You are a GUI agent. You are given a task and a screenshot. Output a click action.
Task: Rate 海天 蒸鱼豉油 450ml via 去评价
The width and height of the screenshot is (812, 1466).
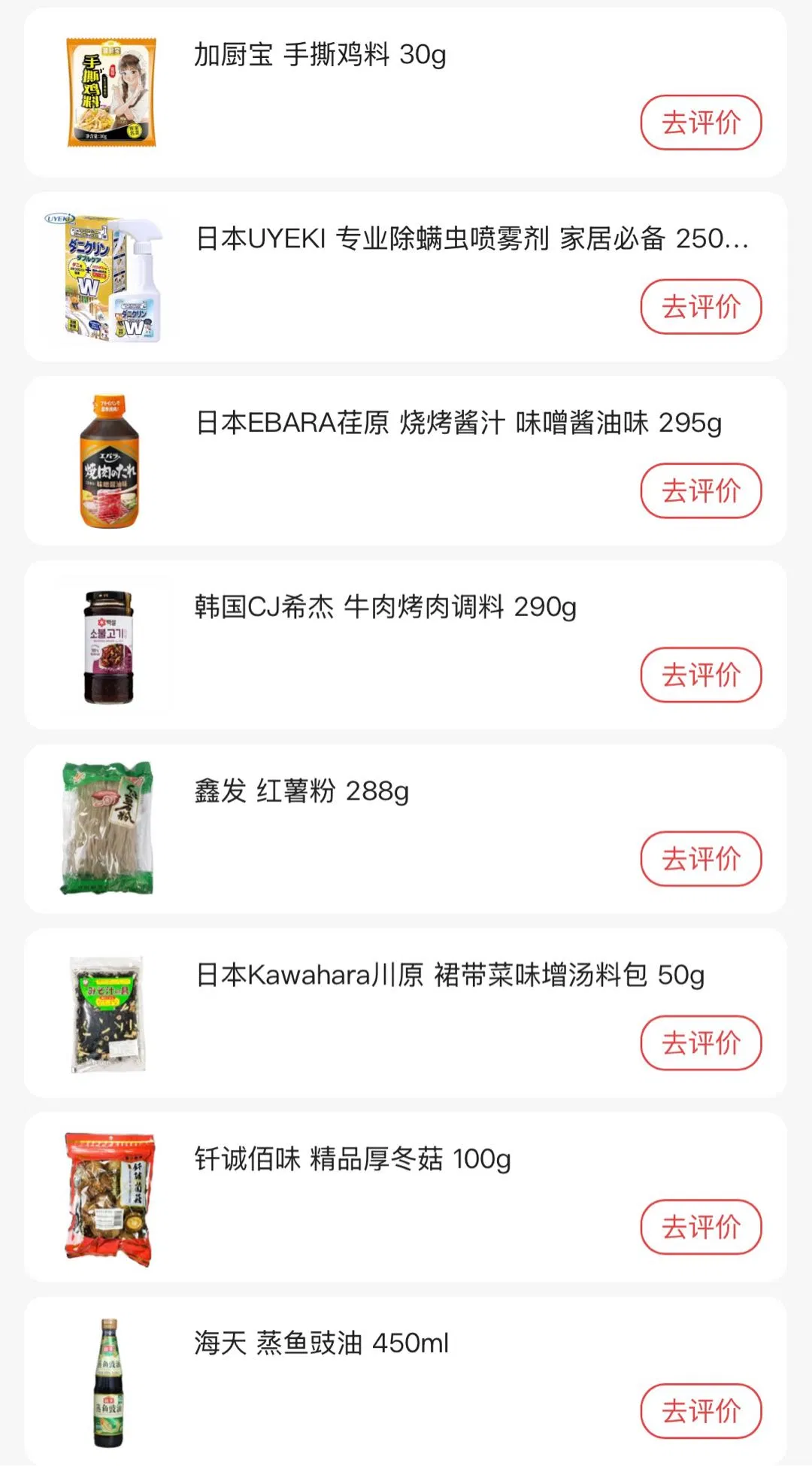tap(701, 1411)
